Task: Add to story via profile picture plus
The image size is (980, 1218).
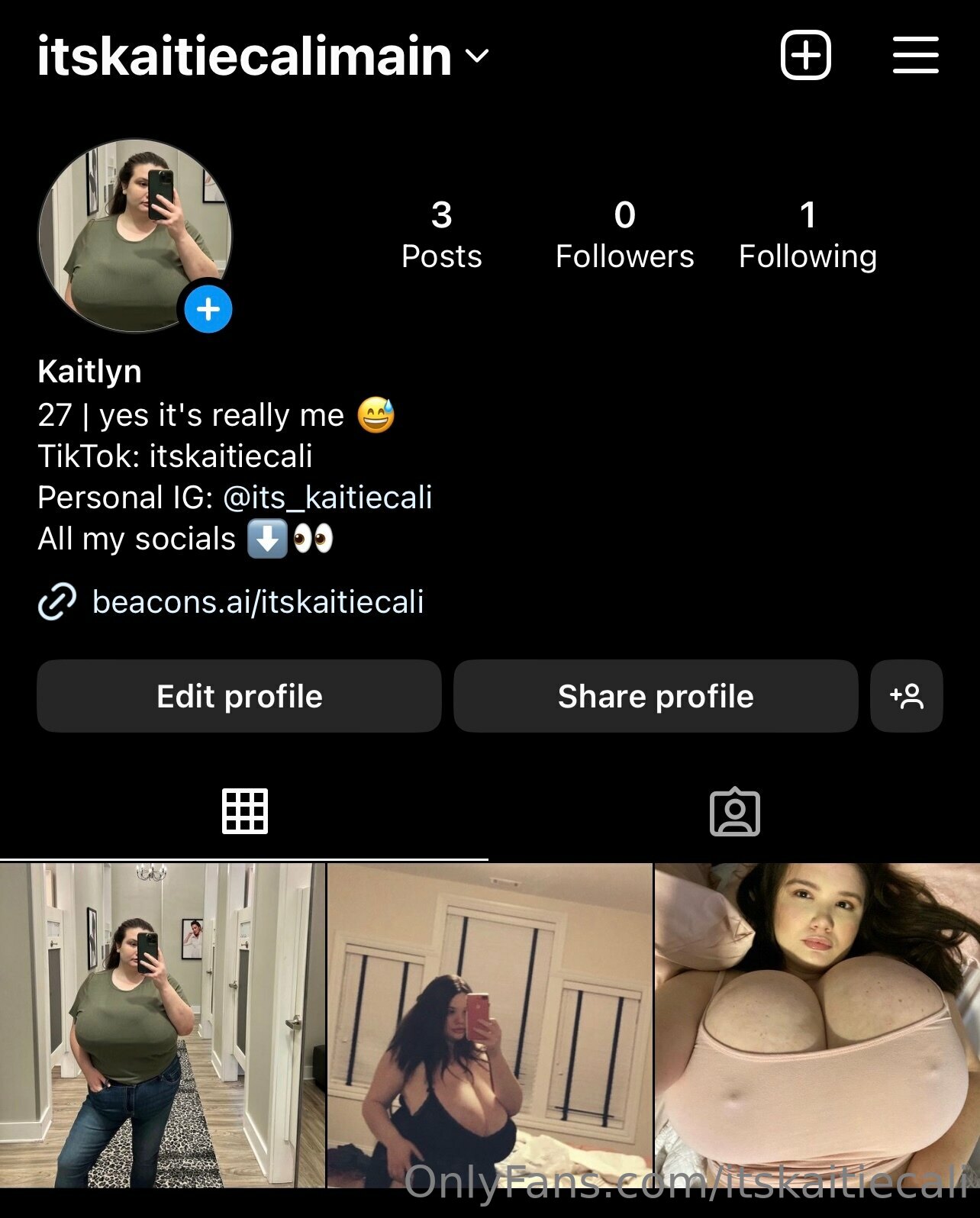Action: (208, 310)
